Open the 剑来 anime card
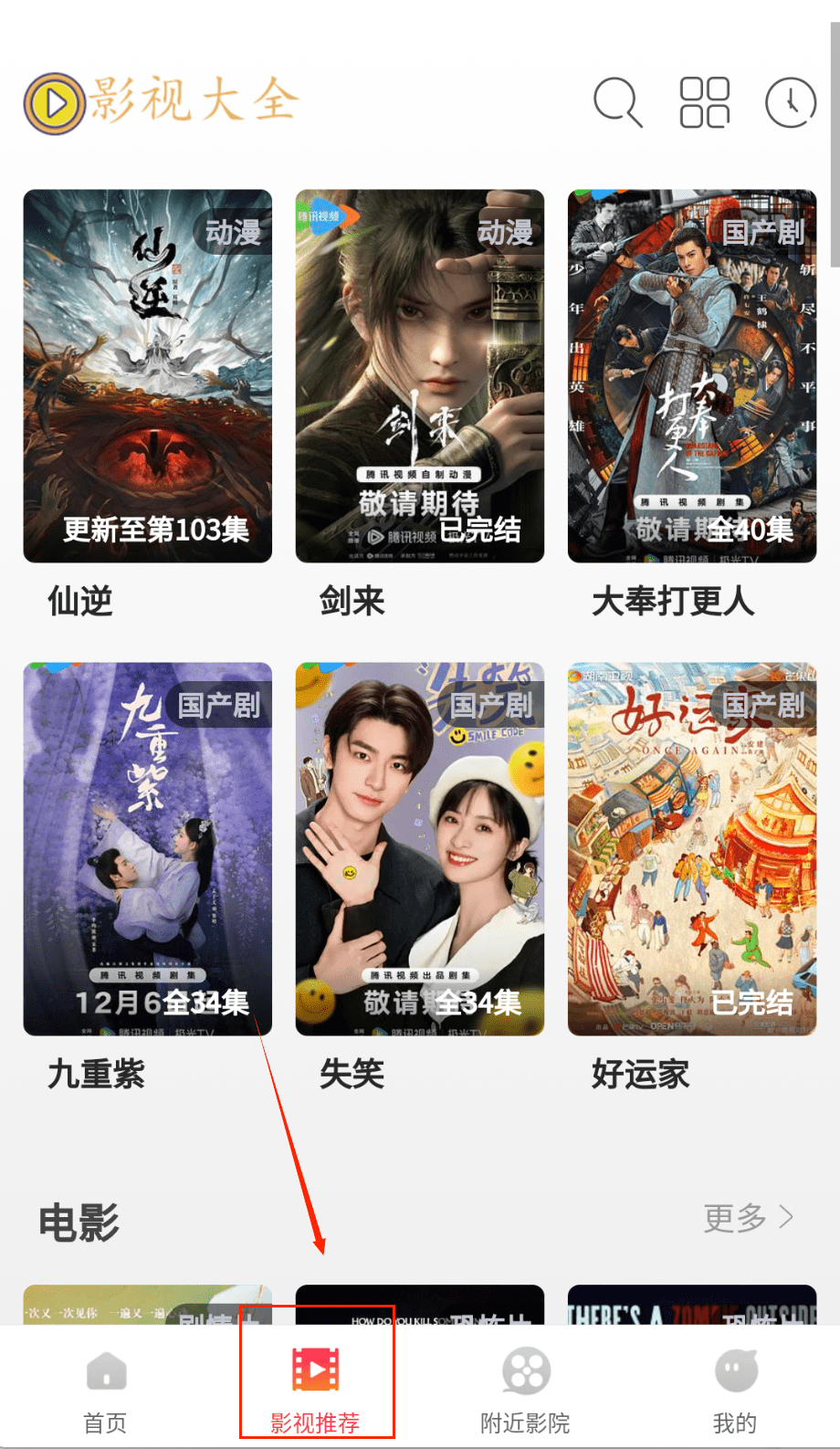This screenshot has height=1449, width=840. coord(420,376)
